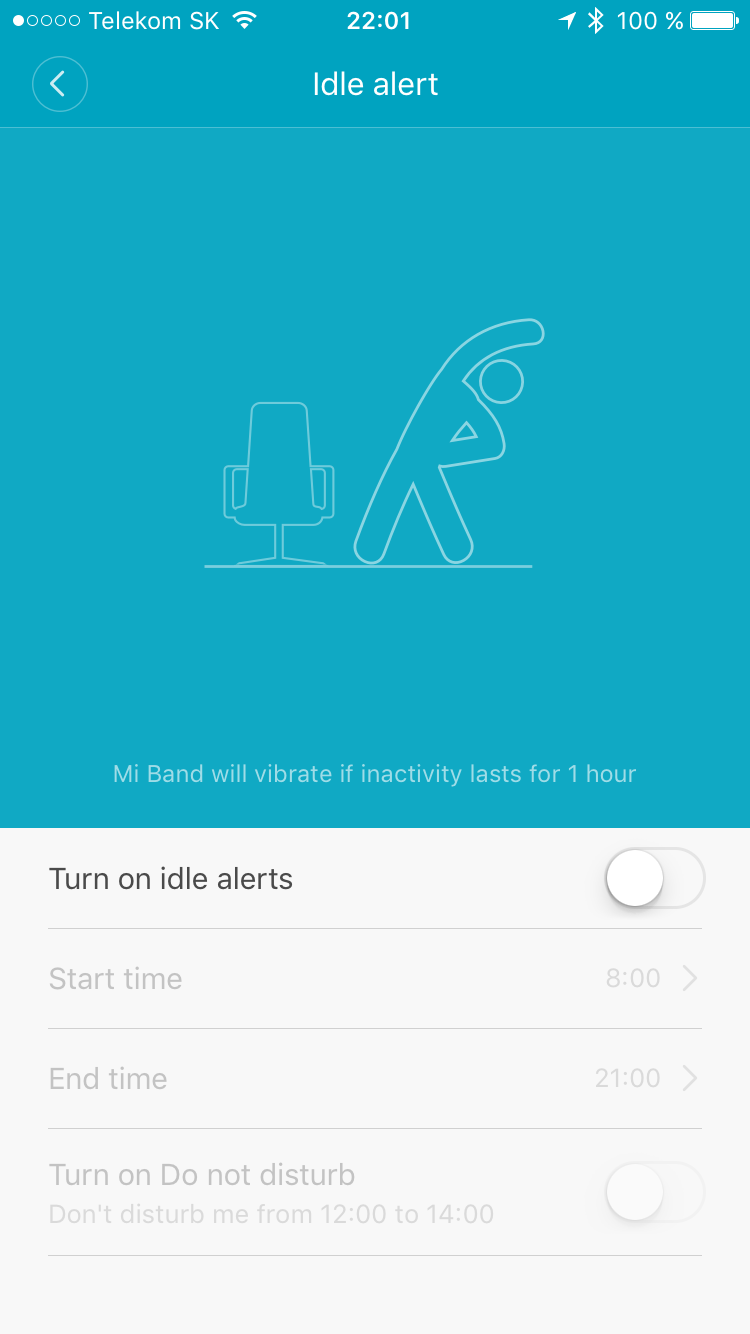Enable the 'Turn on Do not disturb' switch
This screenshot has width=750, height=1334.
[654, 1192]
